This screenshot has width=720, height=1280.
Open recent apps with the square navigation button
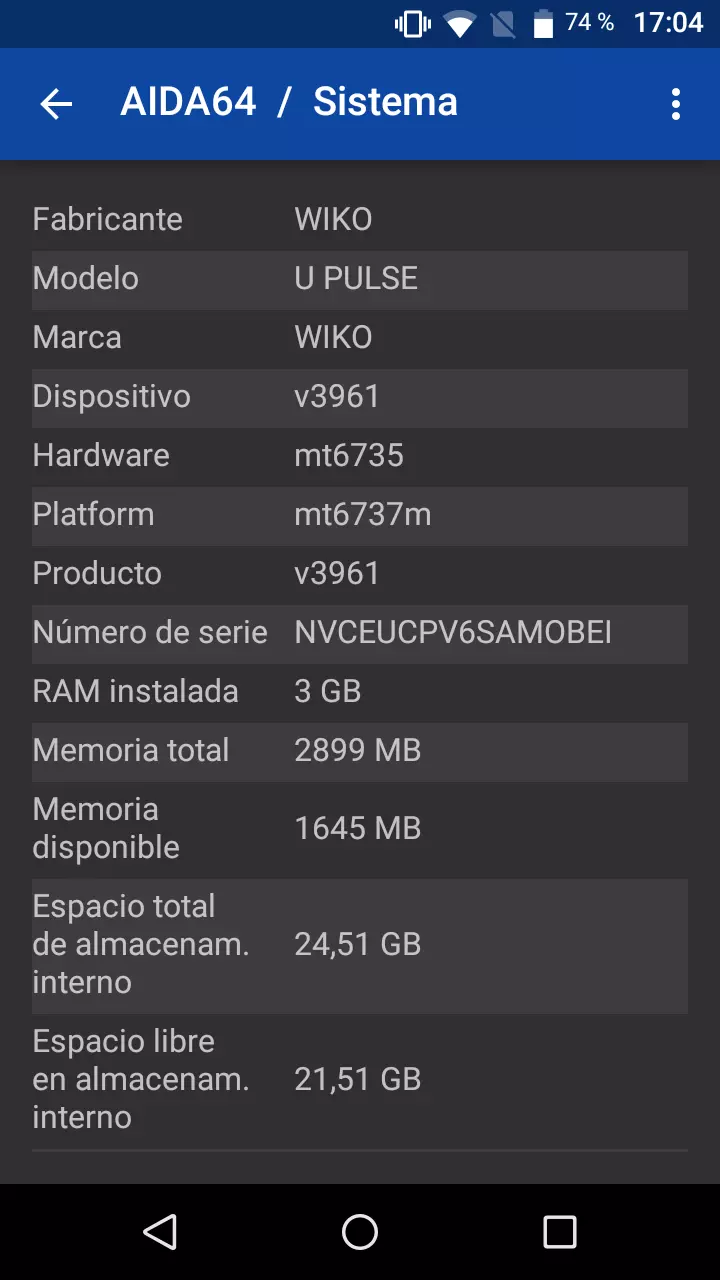click(x=560, y=1232)
